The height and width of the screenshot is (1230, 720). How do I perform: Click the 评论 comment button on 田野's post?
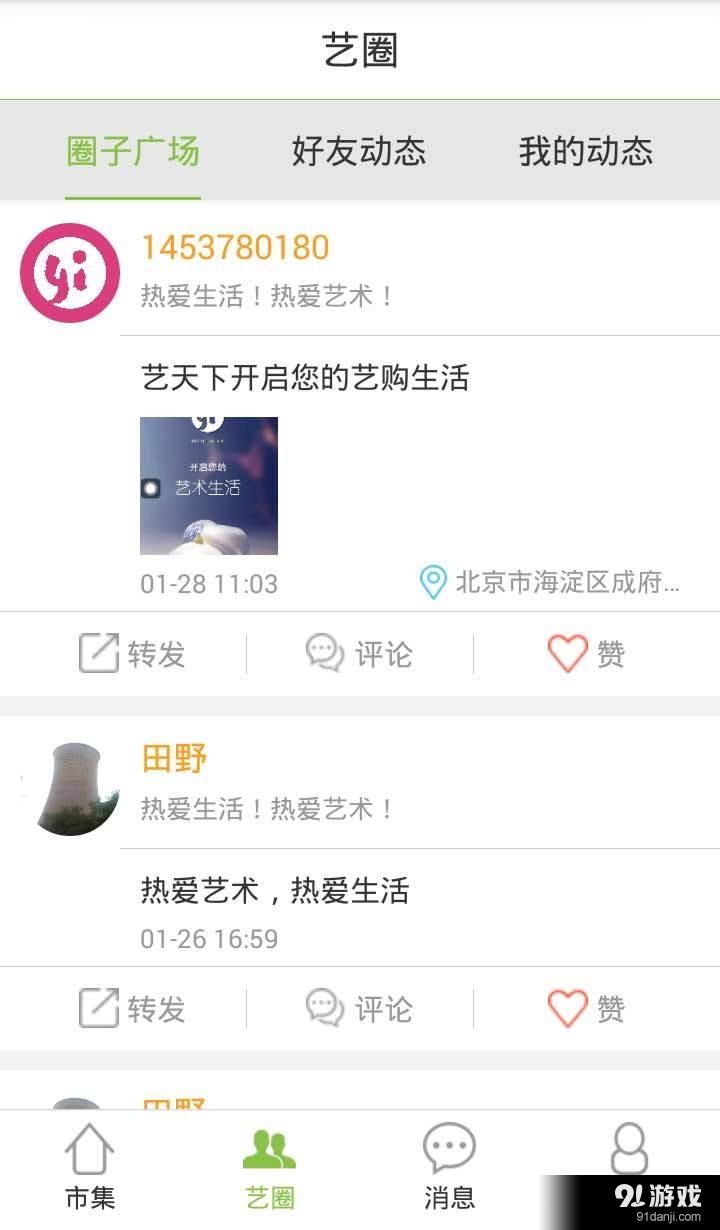380,1009
